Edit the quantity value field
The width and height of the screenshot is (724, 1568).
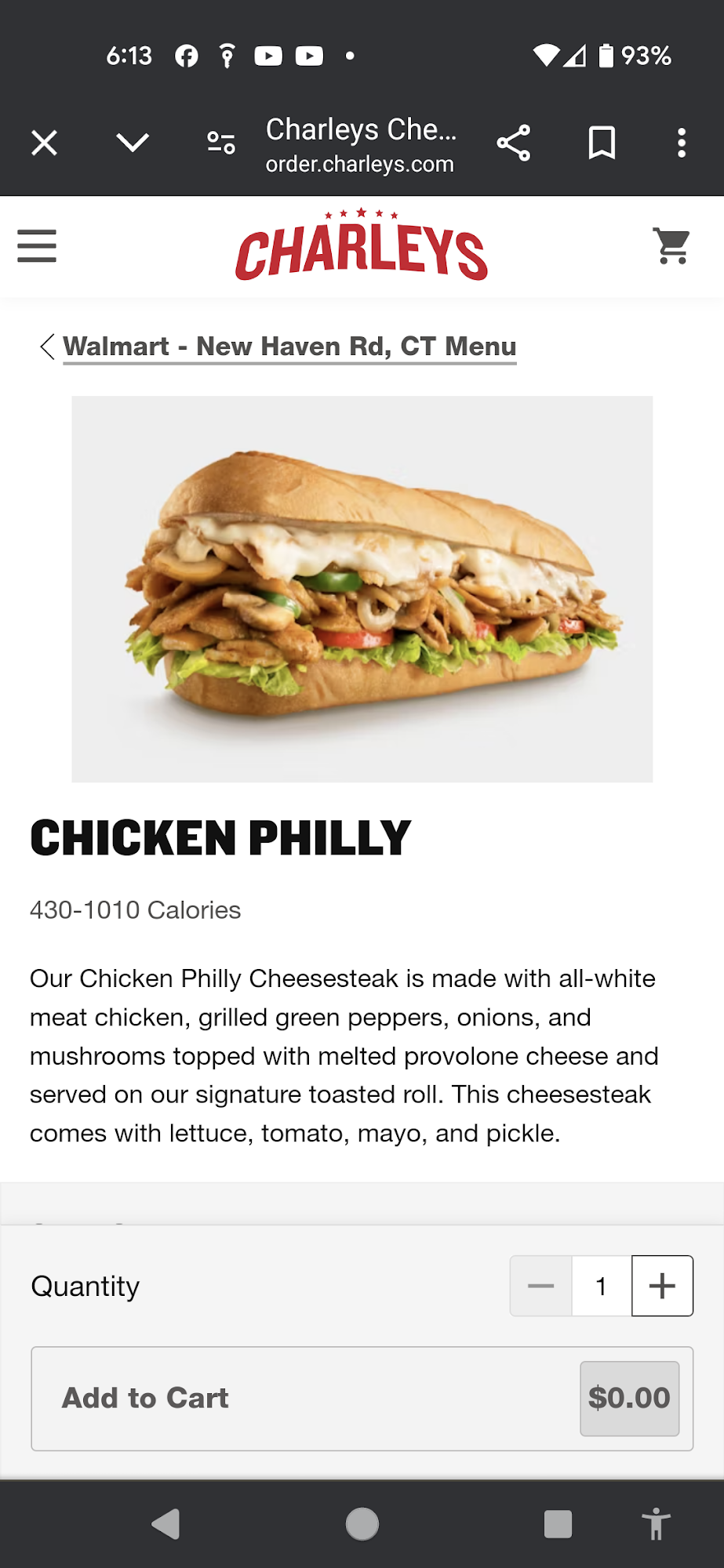pos(601,1286)
